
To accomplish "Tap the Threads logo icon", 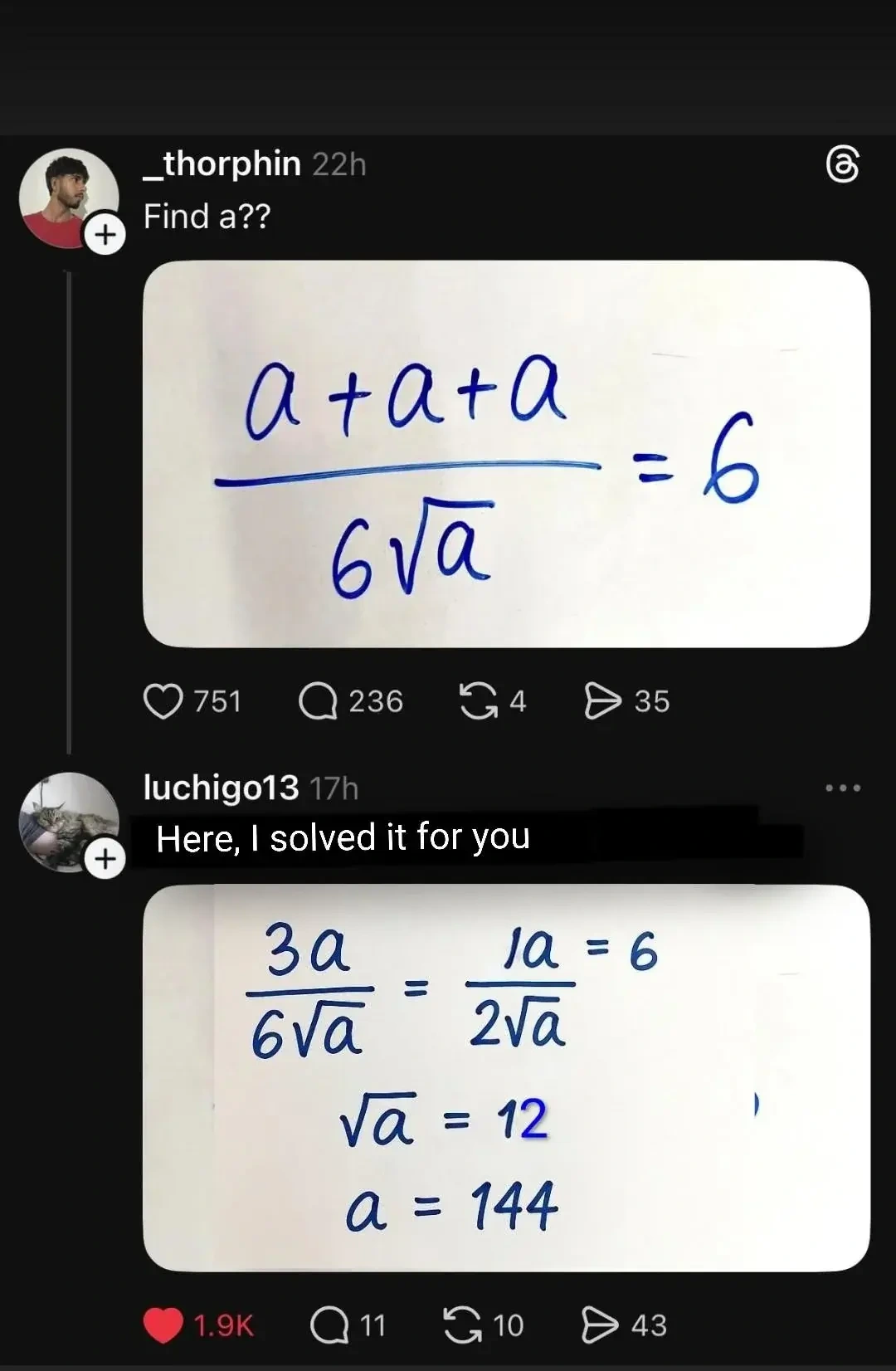I will pyautogui.click(x=843, y=165).
